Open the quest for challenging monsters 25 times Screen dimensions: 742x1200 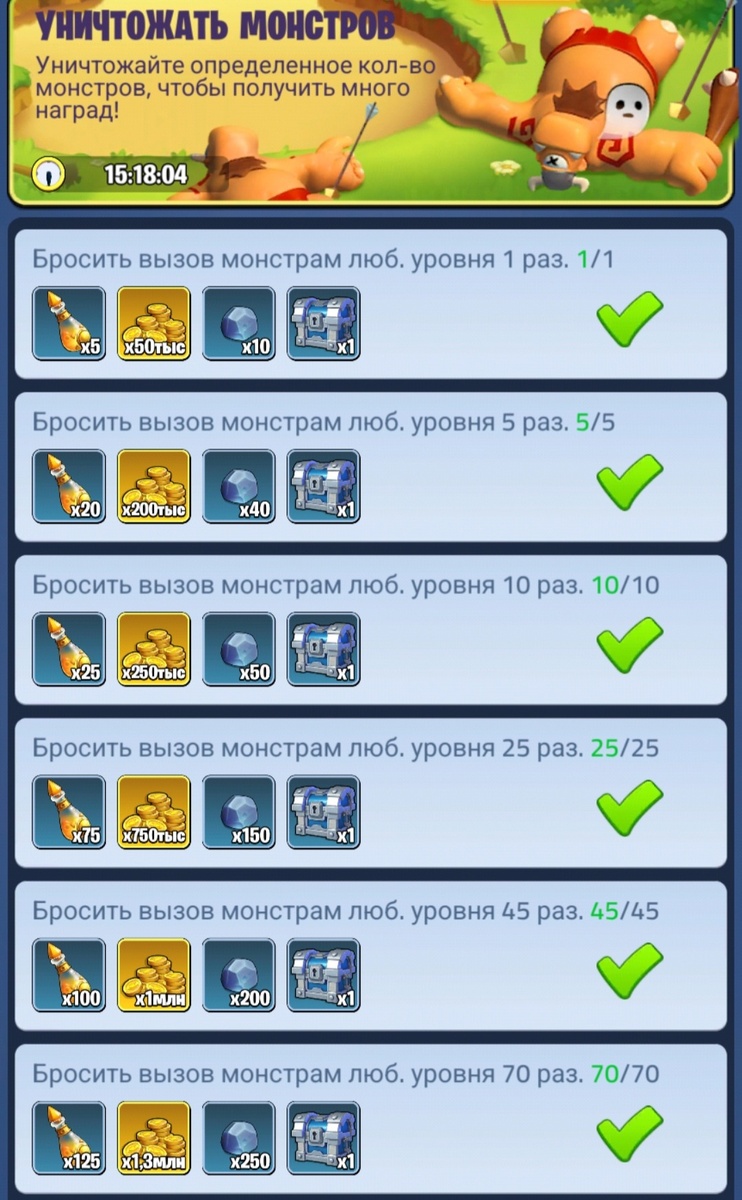click(371, 789)
